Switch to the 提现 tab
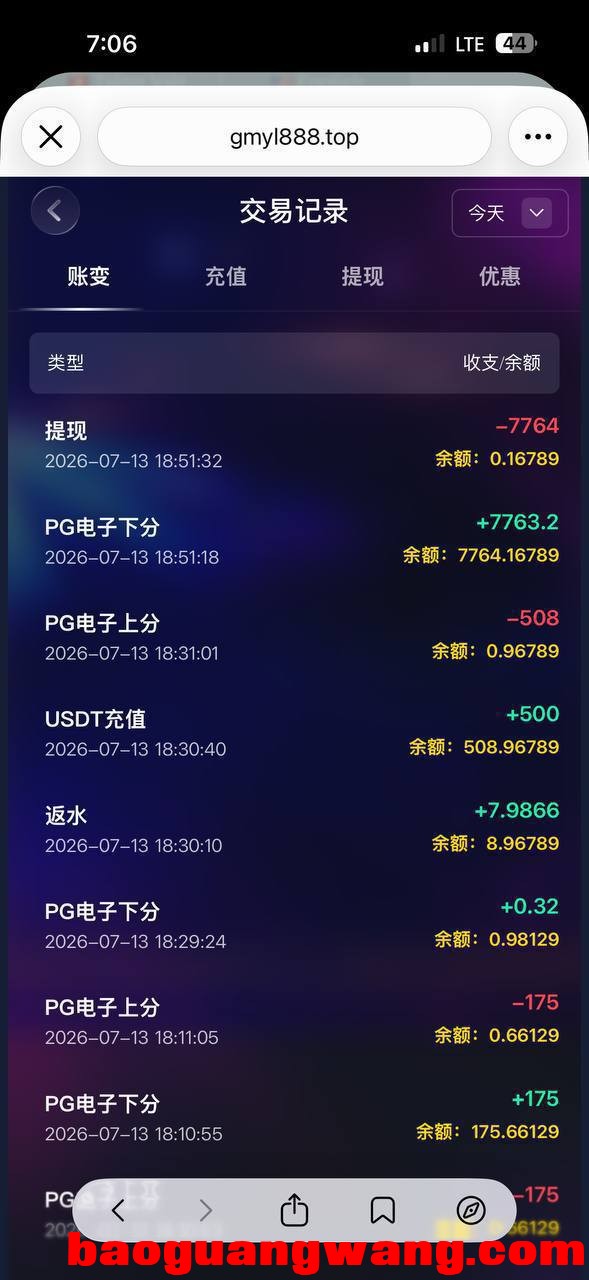Viewport: 589px width, 1280px height. [x=362, y=276]
